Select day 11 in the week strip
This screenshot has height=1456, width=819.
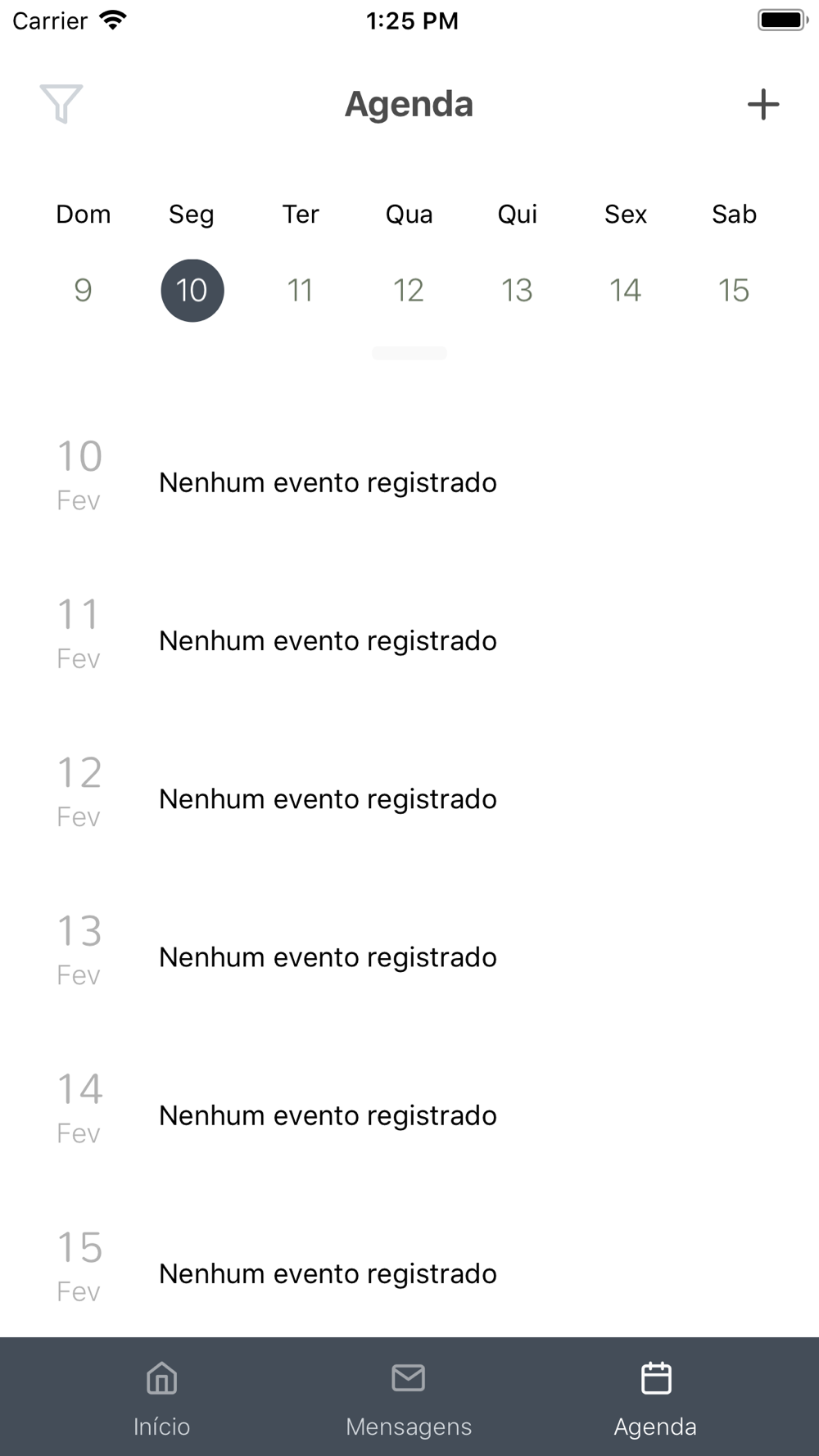[301, 290]
